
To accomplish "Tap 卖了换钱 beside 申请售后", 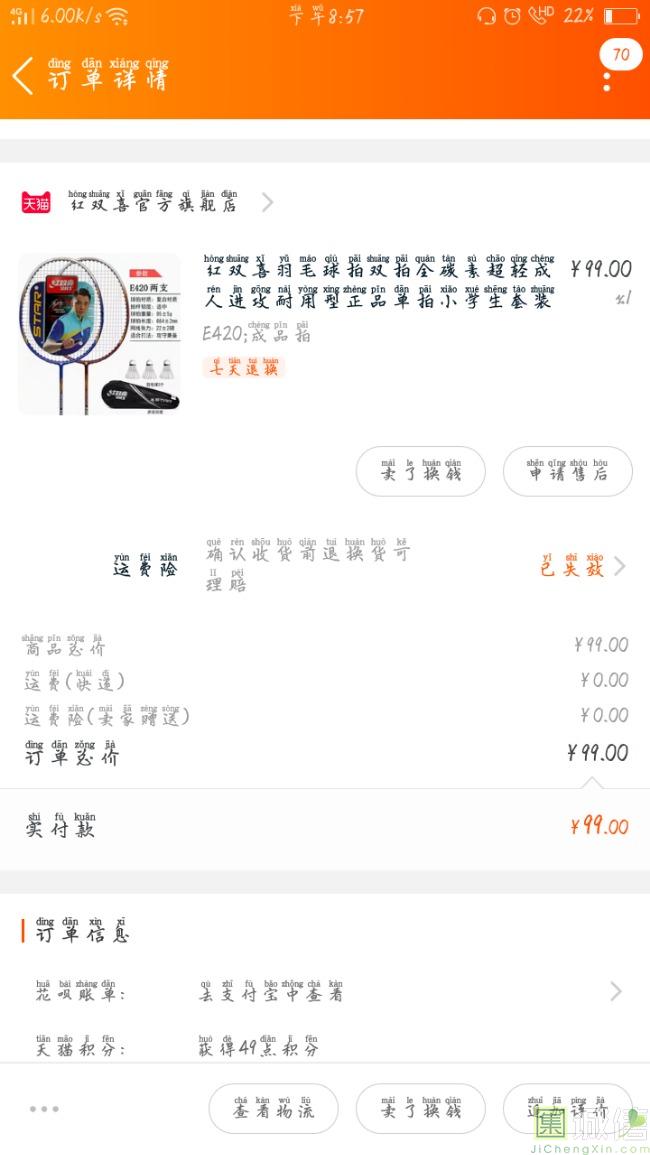I will click(420, 471).
